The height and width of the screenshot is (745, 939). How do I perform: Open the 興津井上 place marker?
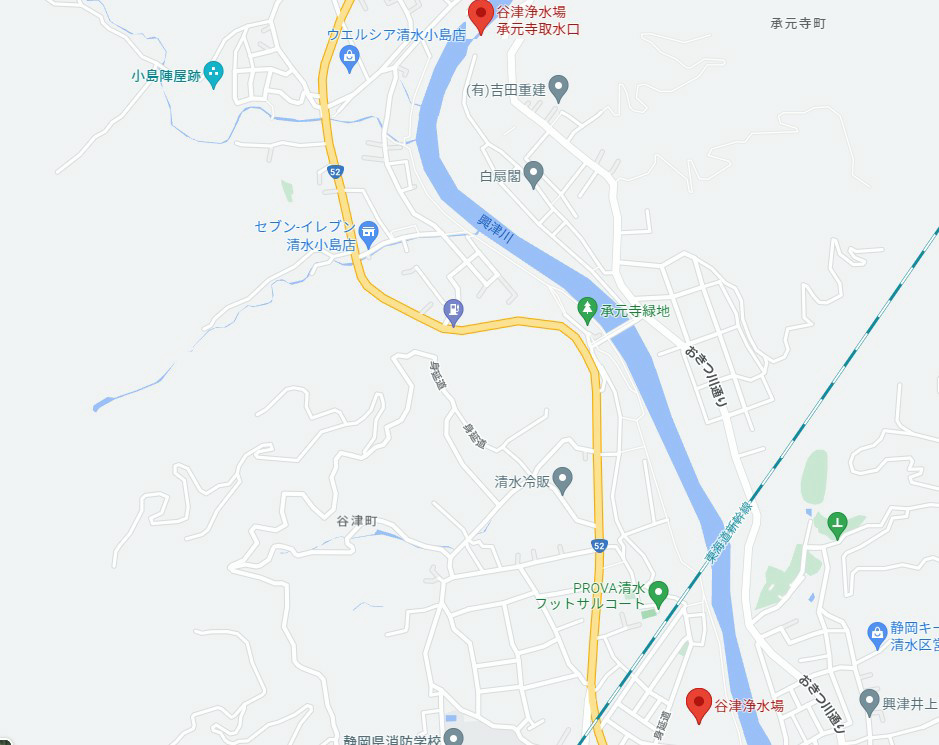[869, 703]
